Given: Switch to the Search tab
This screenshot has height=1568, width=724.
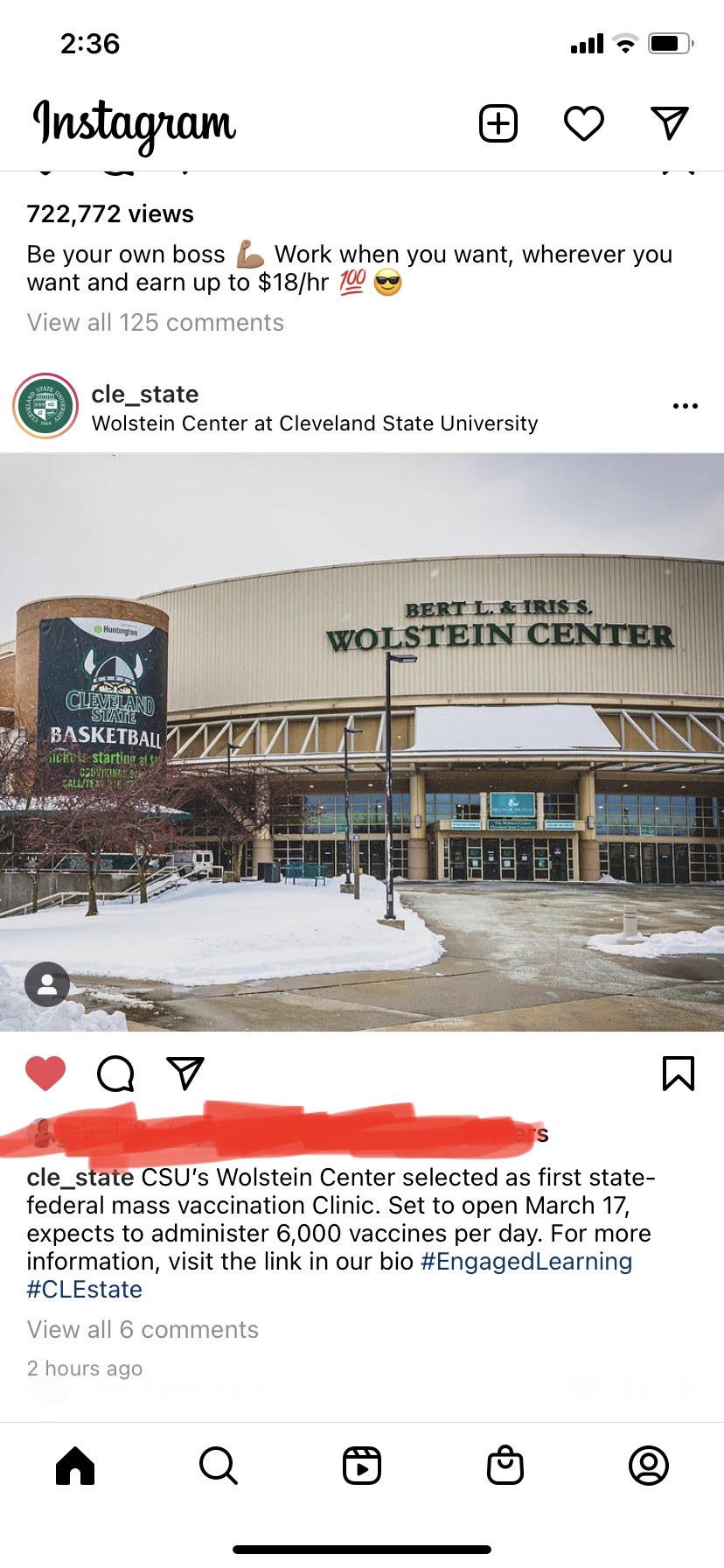Looking at the screenshot, I should pos(219,1466).
